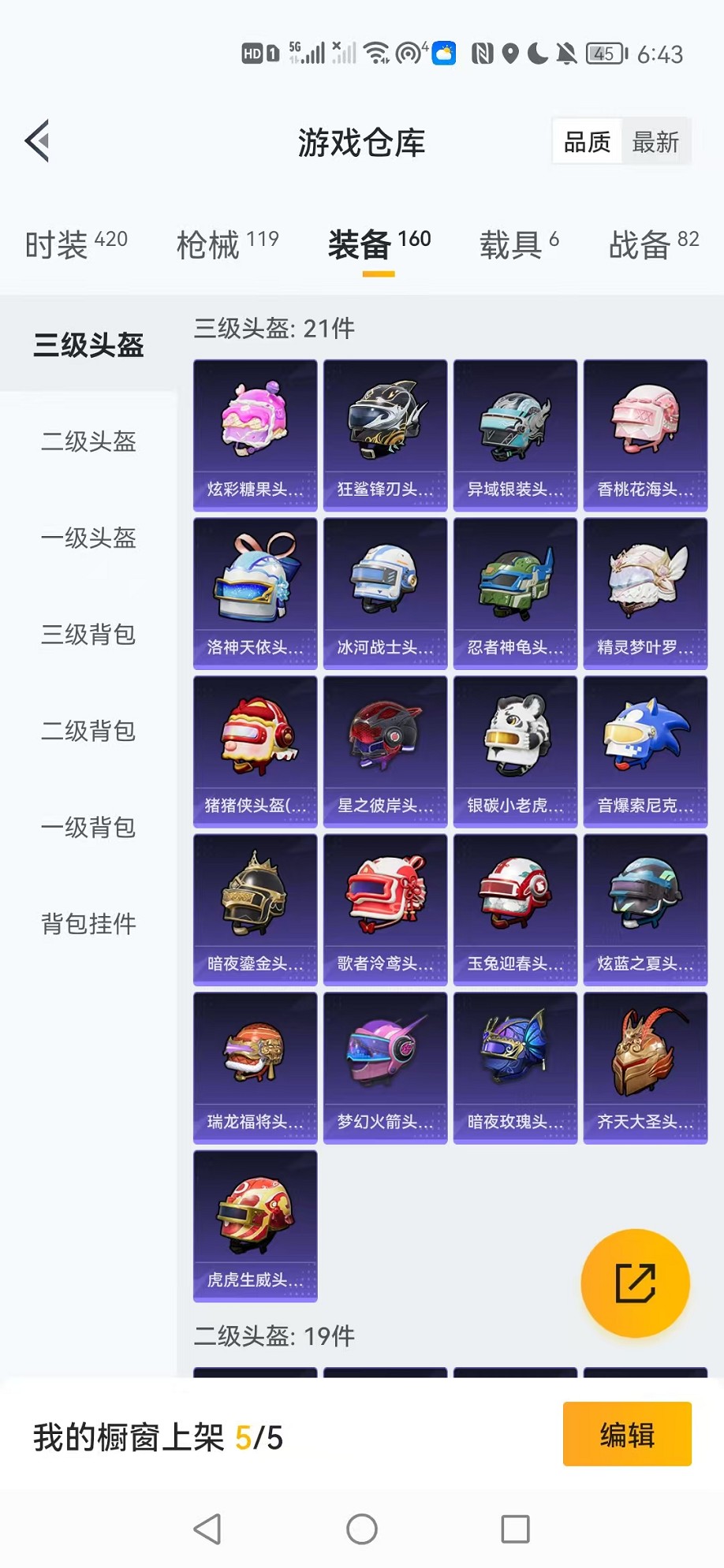Viewport: 724px width, 1568px height.
Task: Select the 齐天大圣头 helmet icon
Action: pyautogui.click(x=645, y=1056)
